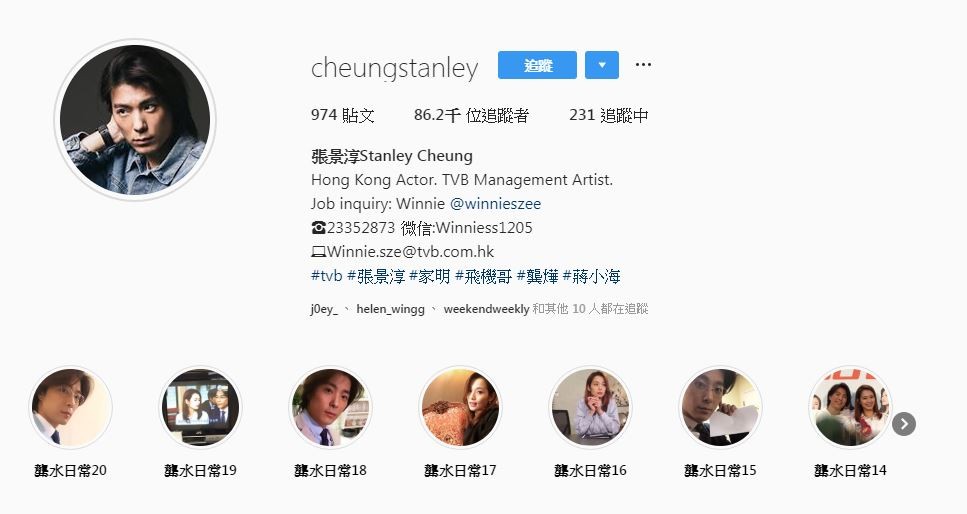
Task: Open mutual follower weekendweekly profile
Action: 486,309
